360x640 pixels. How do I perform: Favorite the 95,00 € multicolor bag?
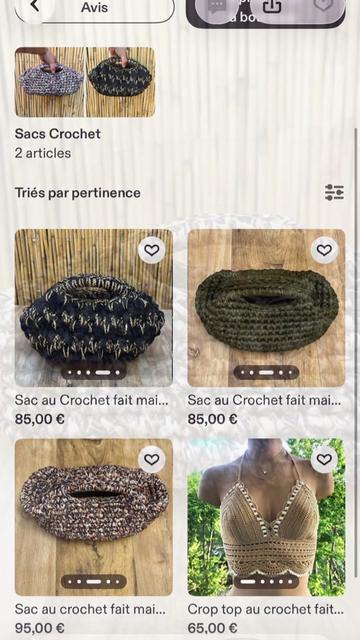coord(152,460)
